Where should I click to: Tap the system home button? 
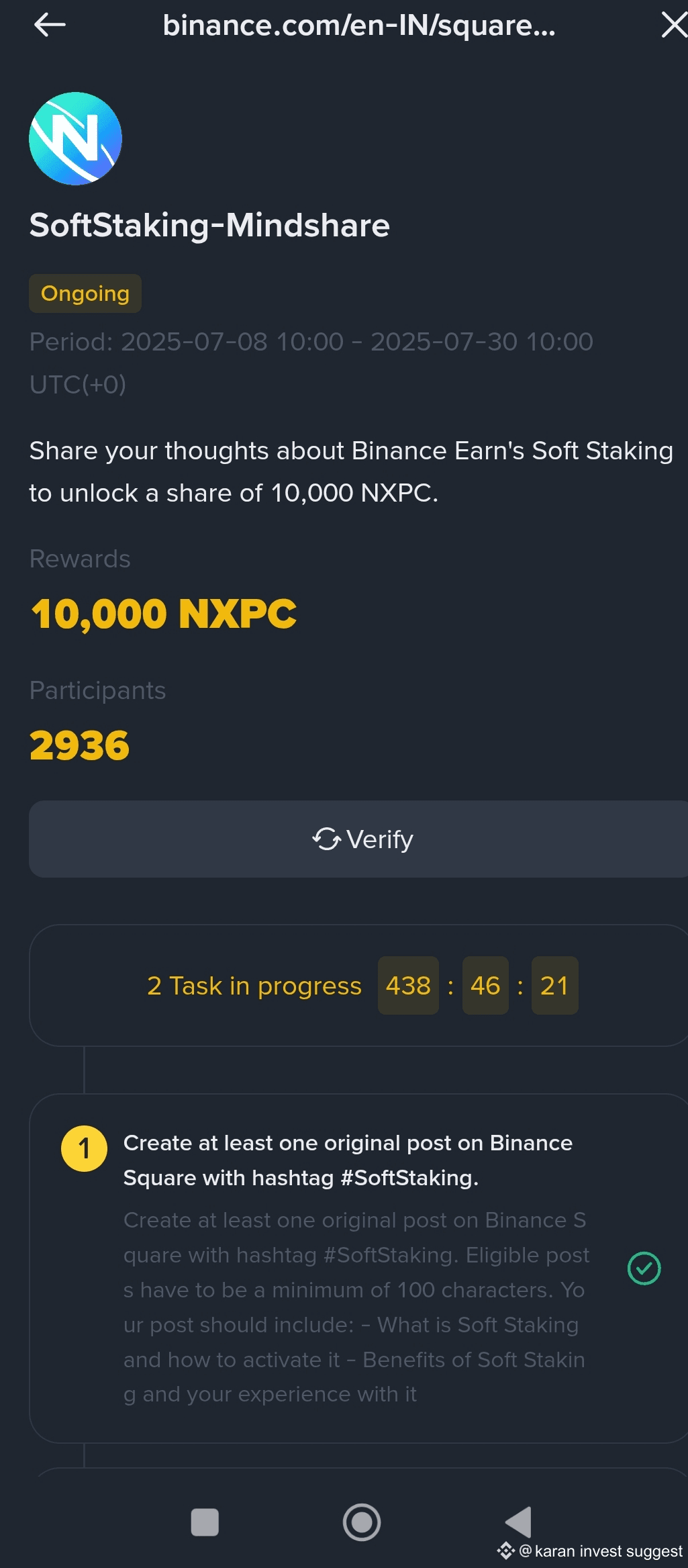362,1522
